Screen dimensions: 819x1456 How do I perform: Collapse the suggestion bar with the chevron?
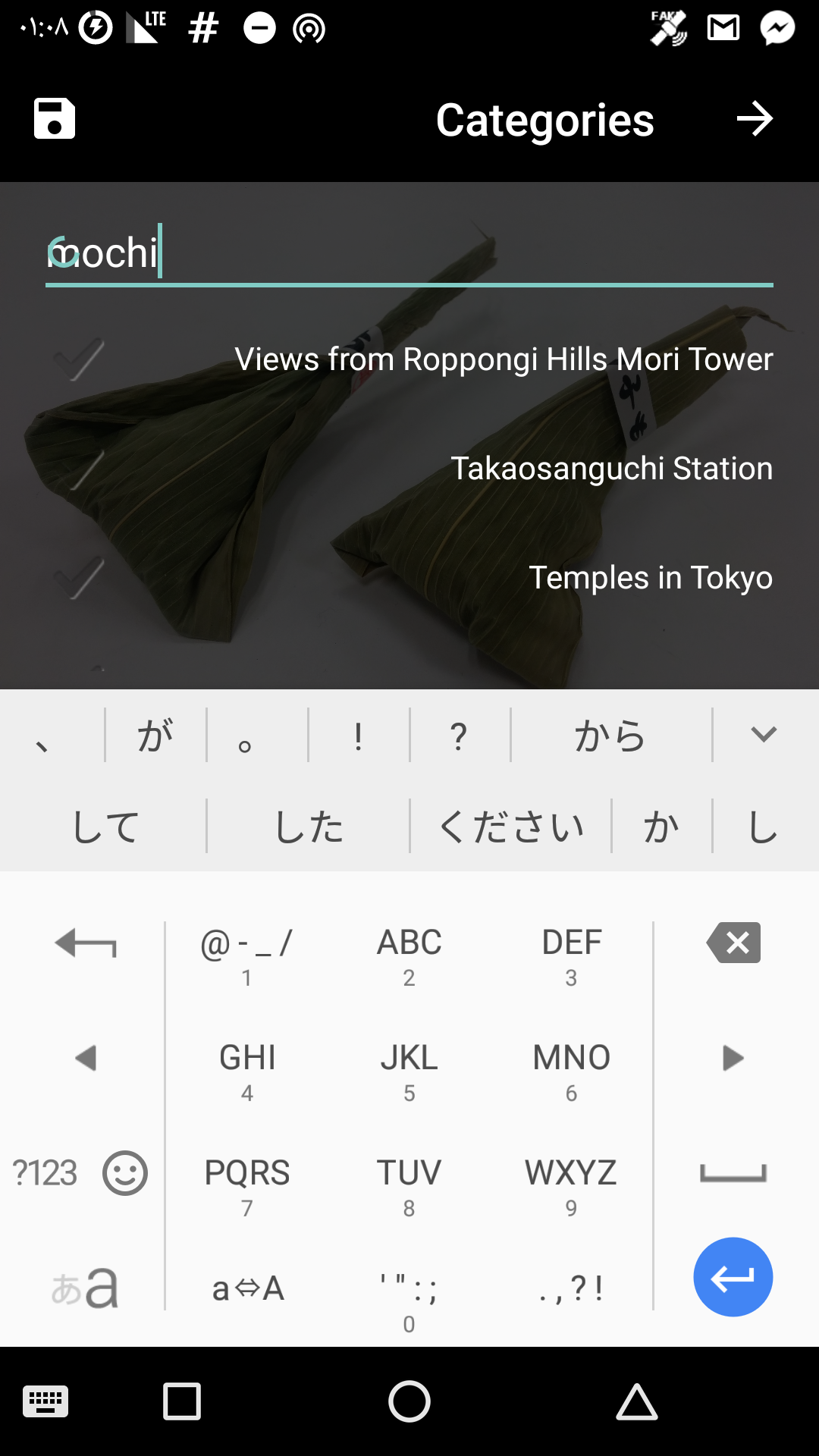pos(762,734)
